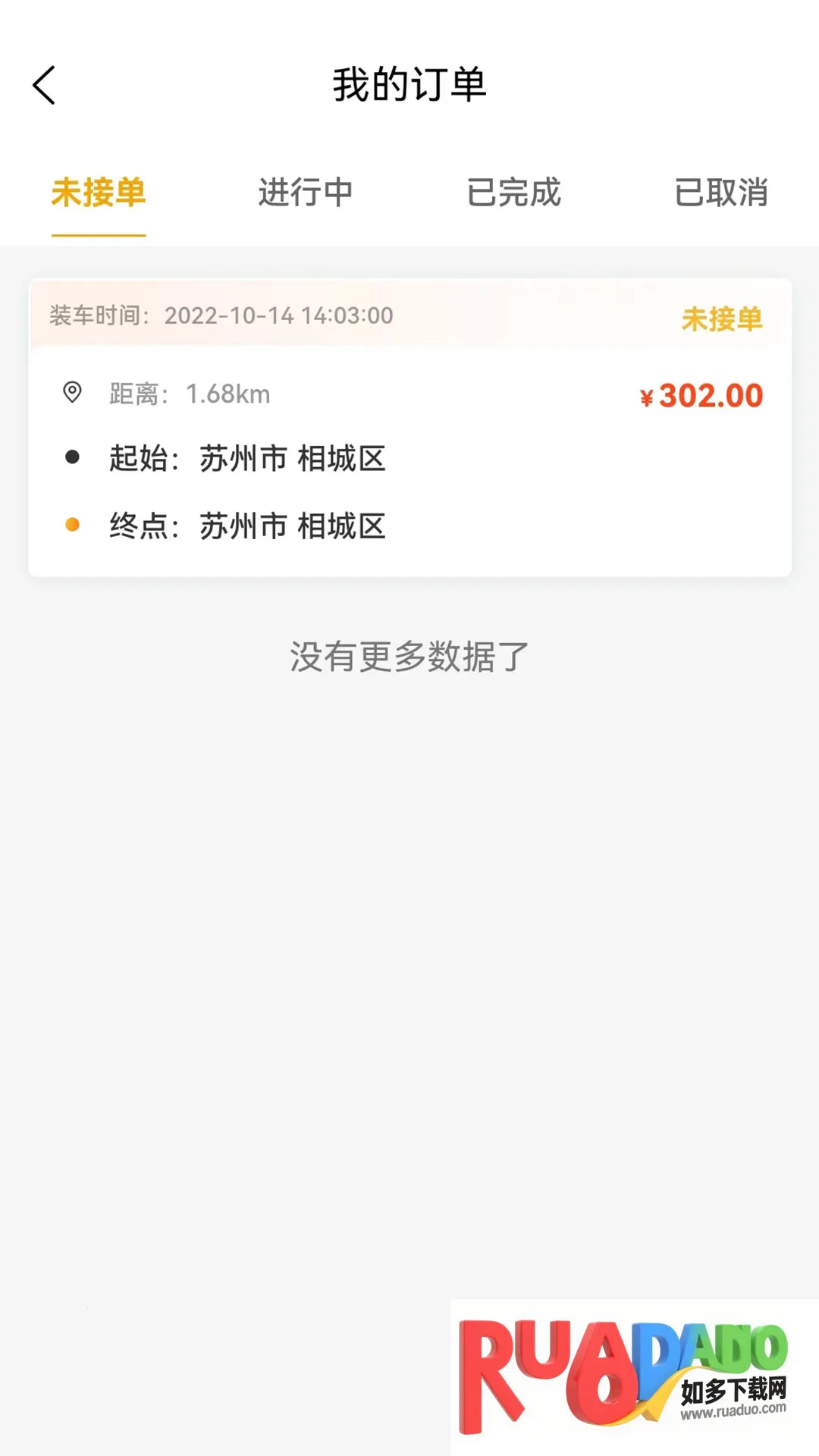The width and height of the screenshot is (819, 1456).
Task: View the 已取消 orders tab
Action: pyautogui.click(x=721, y=193)
